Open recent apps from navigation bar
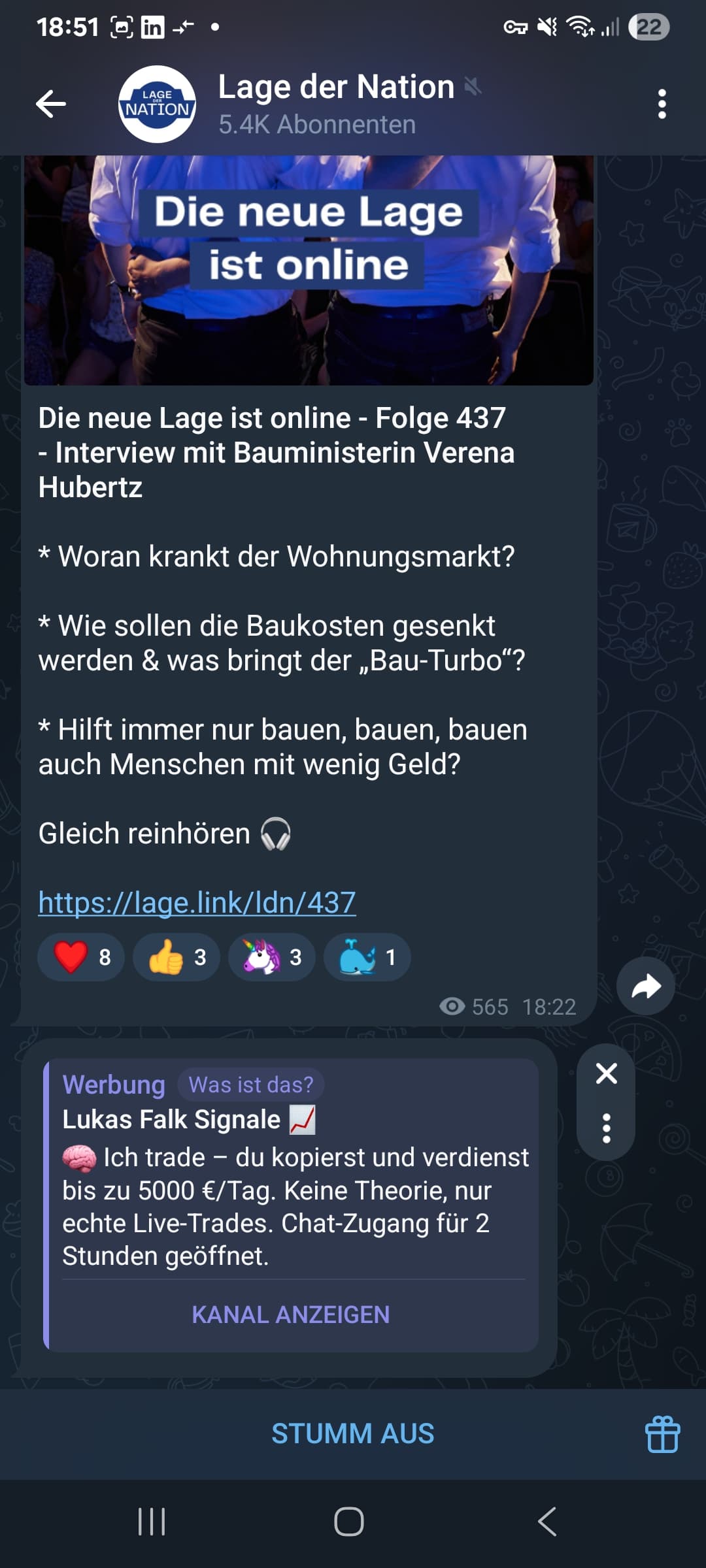The width and height of the screenshot is (706, 1568). pyautogui.click(x=152, y=1522)
